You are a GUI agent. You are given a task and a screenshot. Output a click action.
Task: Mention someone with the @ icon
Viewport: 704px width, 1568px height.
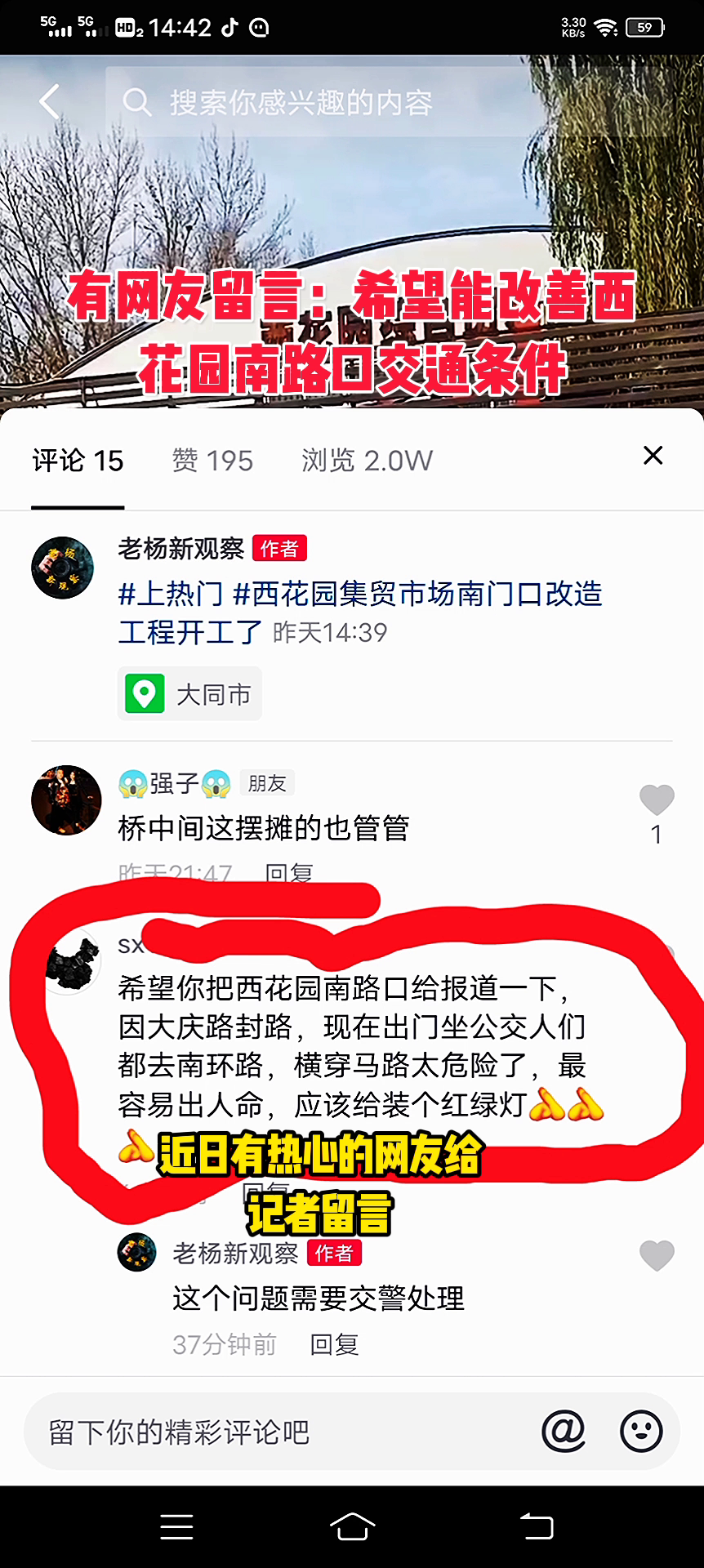pos(564,1432)
